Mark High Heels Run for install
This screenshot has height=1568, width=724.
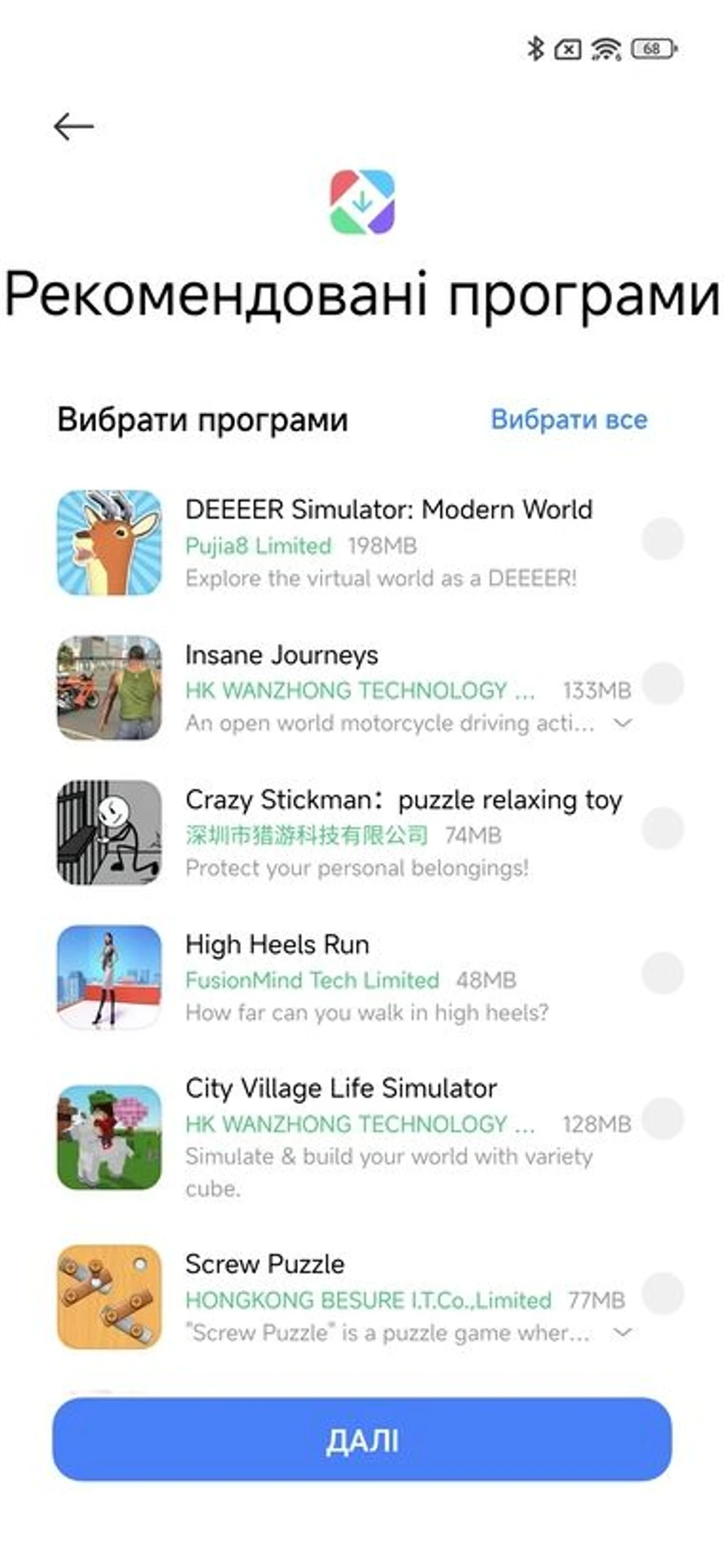662,973
